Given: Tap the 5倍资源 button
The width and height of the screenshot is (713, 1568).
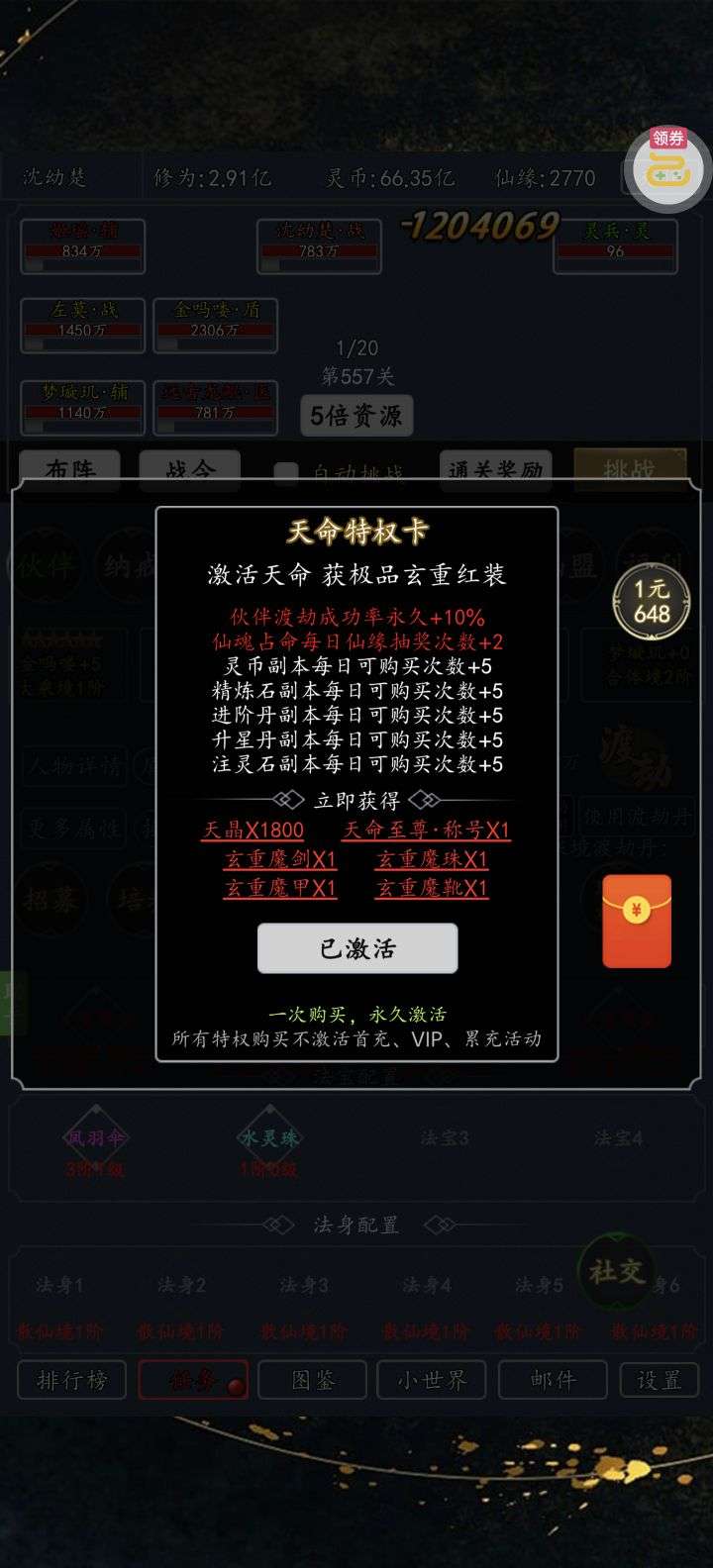Looking at the screenshot, I should click(356, 415).
